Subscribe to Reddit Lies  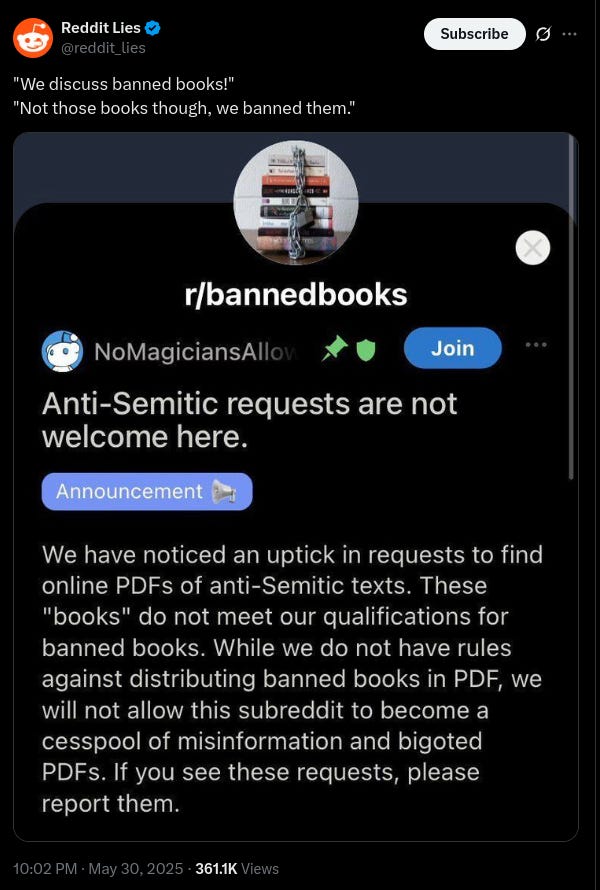(x=474, y=34)
